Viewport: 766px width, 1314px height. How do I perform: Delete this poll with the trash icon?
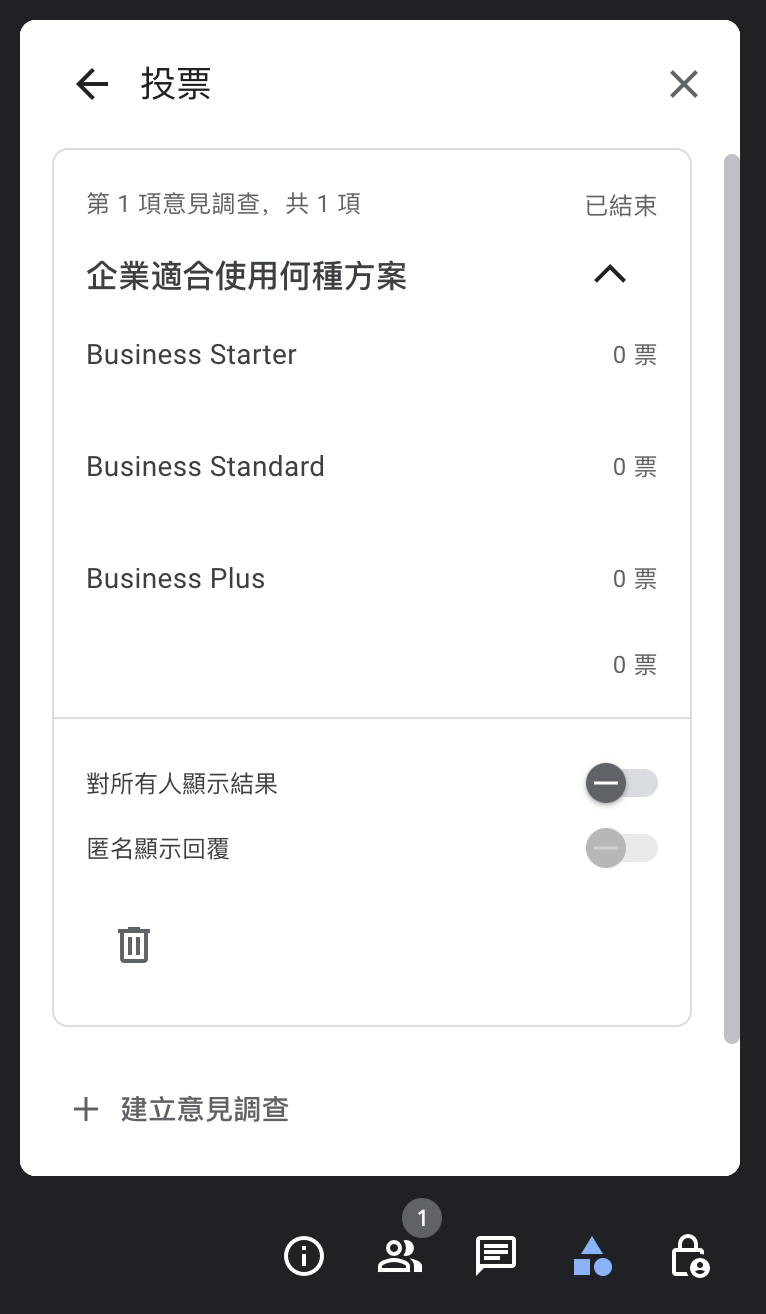pos(134,945)
